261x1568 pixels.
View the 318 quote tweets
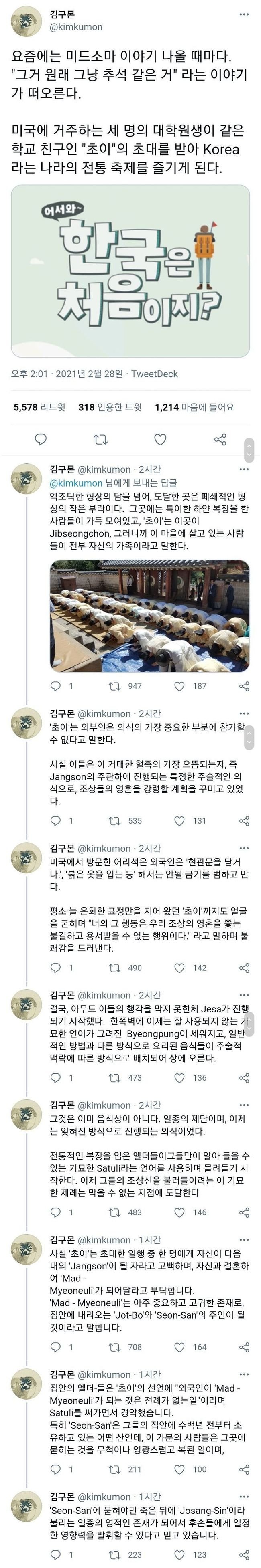110,407
